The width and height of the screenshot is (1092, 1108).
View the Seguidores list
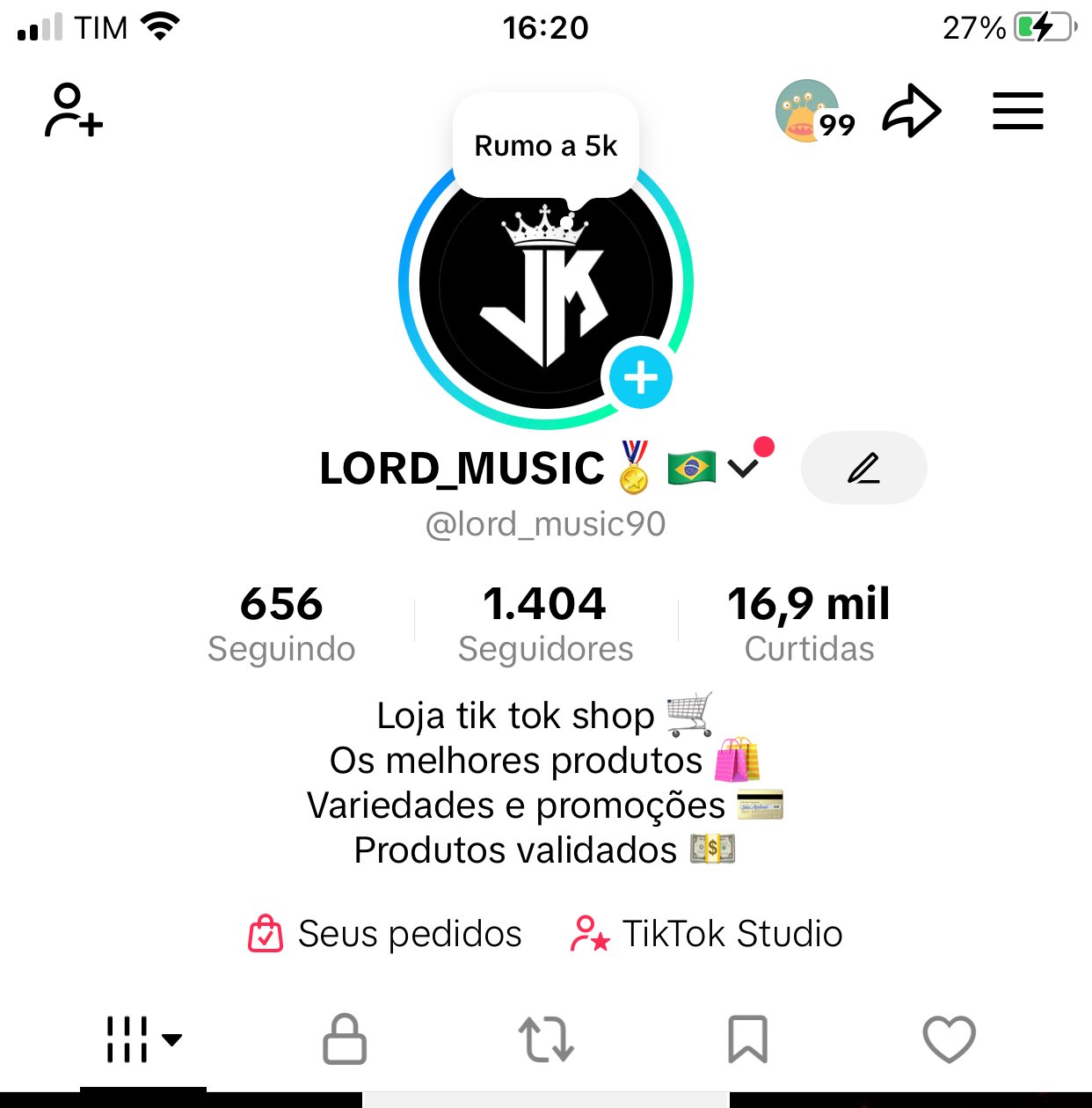[545, 623]
